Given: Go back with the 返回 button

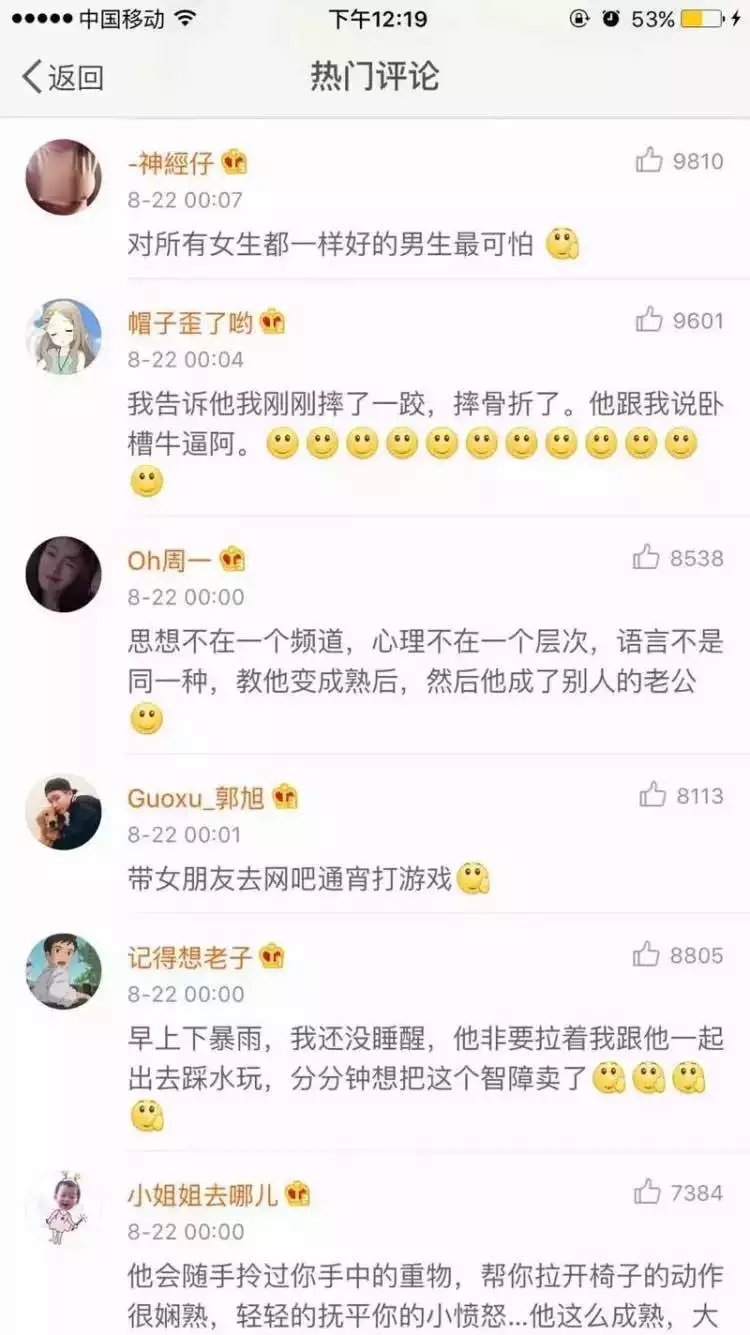Looking at the screenshot, I should click(x=64, y=77).
